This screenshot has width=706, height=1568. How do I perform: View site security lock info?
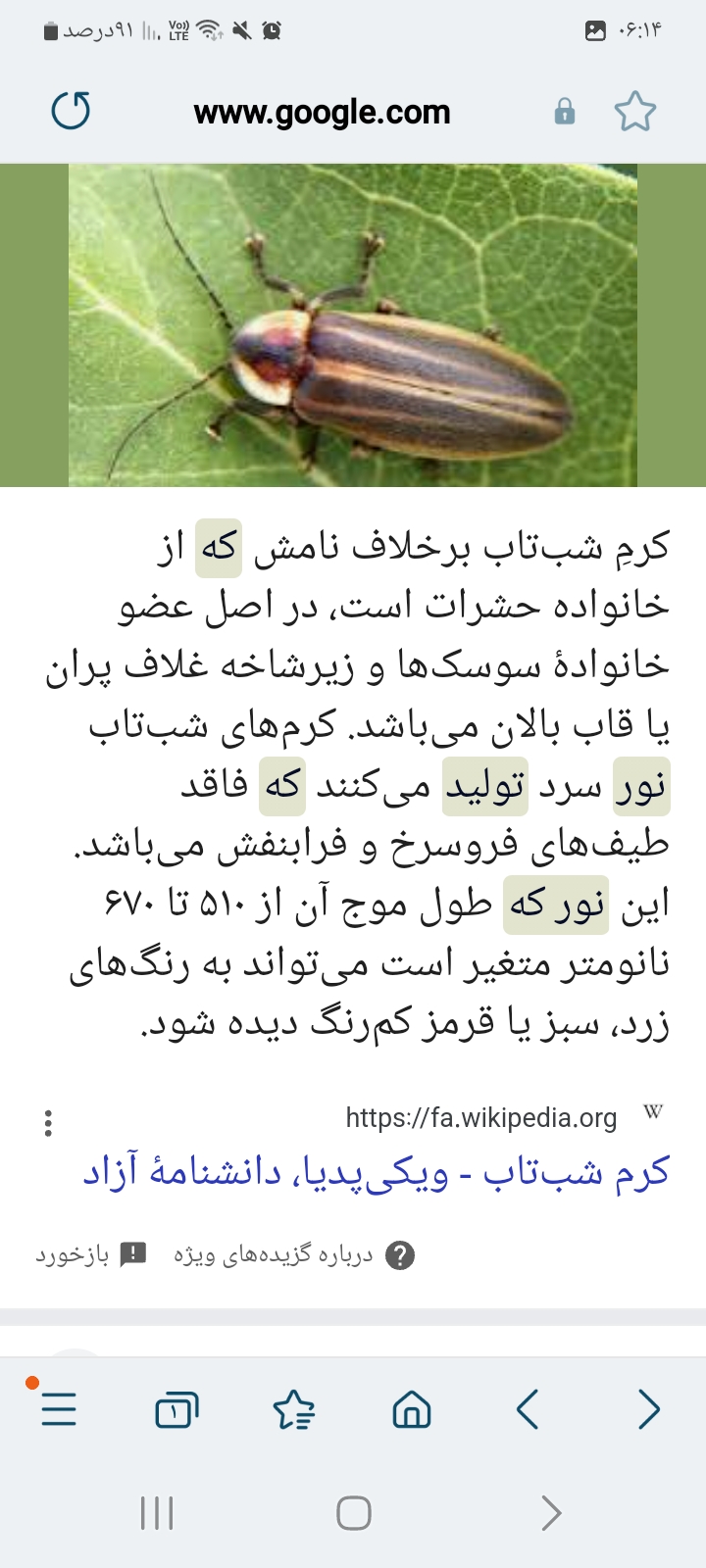click(x=565, y=112)
